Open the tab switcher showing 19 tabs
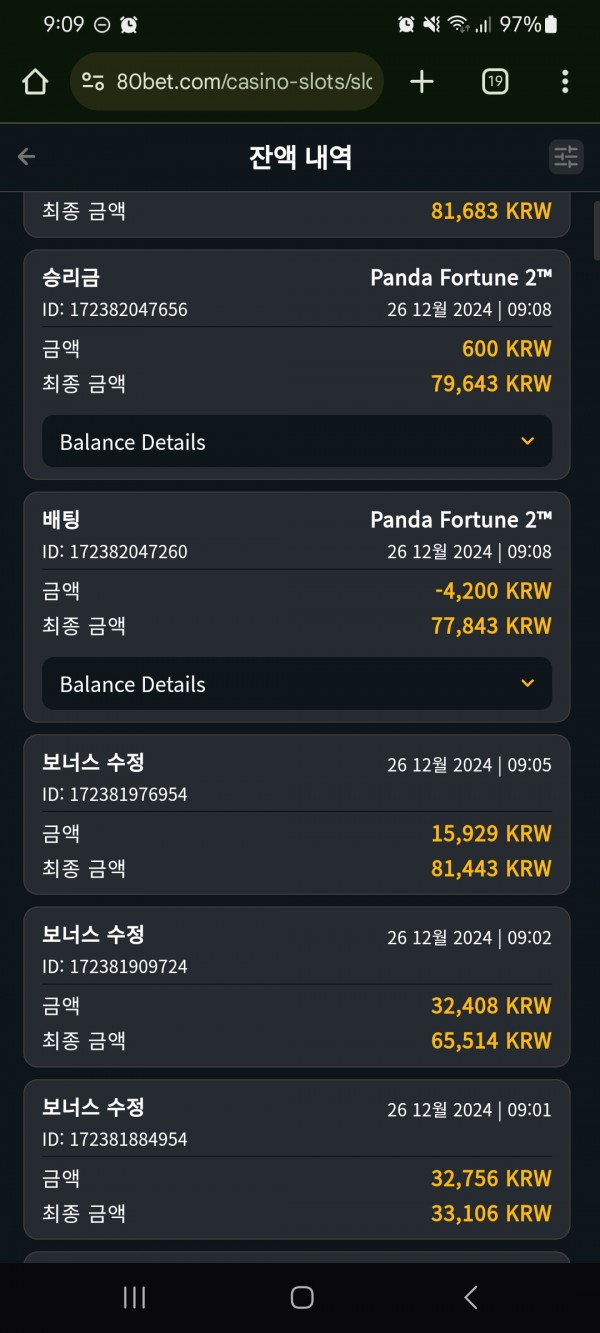This screenshot has width=600, height=1333. [495, 82]
